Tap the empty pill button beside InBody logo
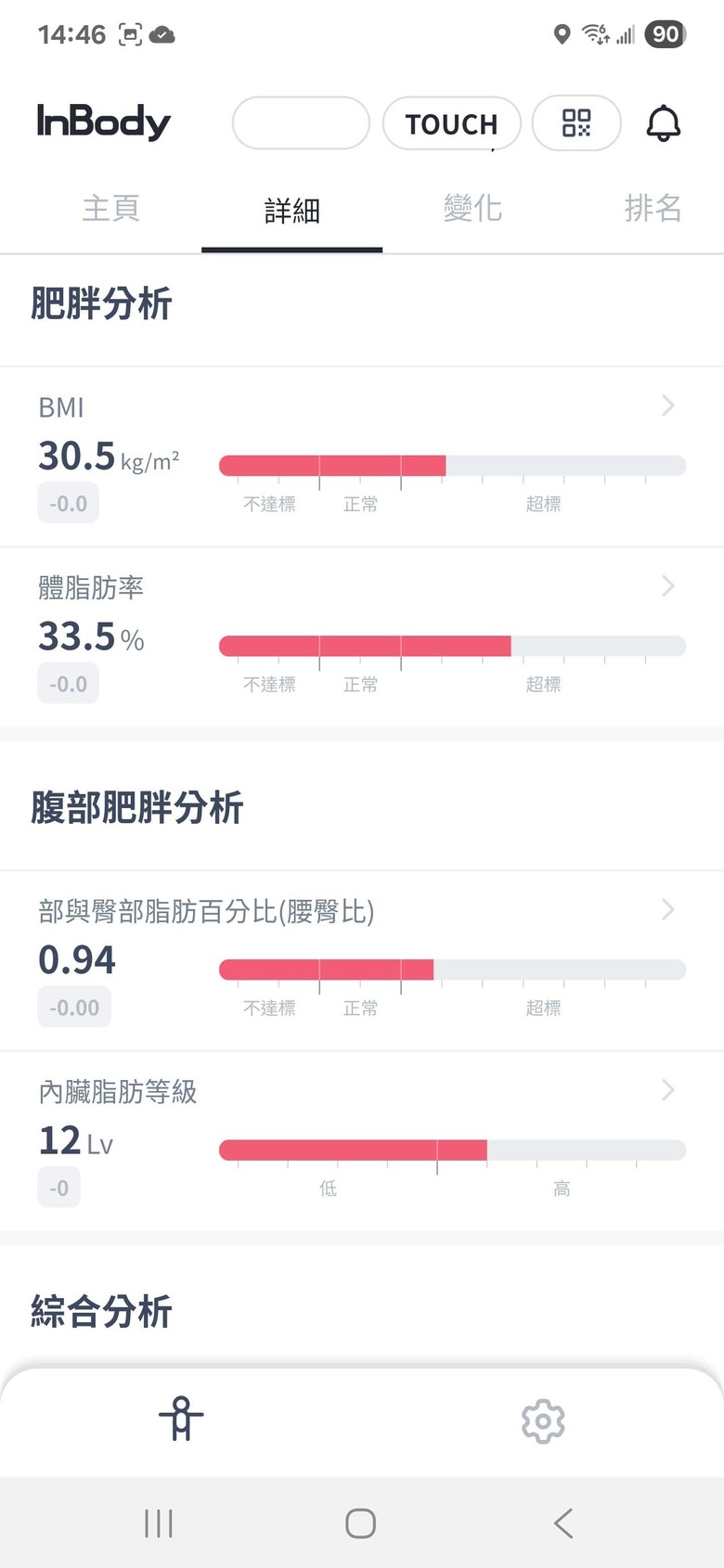This screenshot has width=724, height=1568. pos(301,122)
